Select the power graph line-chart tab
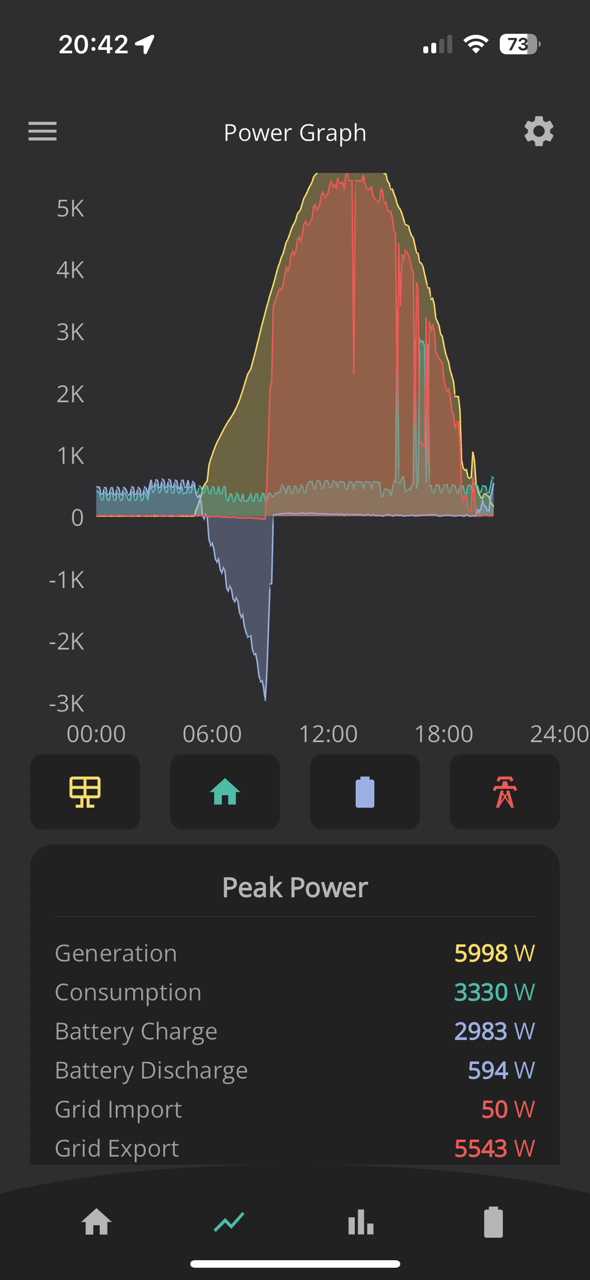The height and width of the screenshot is (1280, 590). coord(229,1222)
